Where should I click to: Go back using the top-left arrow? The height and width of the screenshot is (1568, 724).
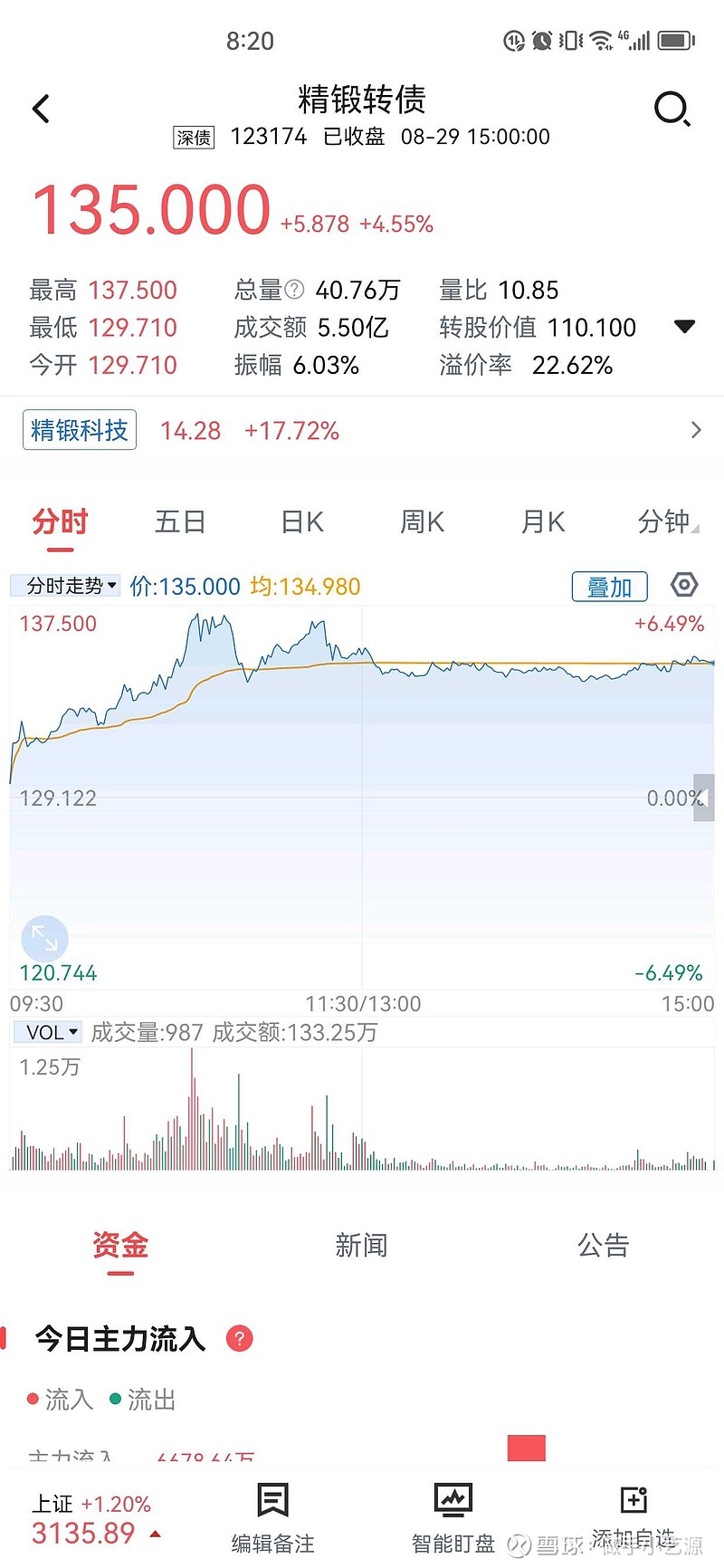(x=41, y=109)
